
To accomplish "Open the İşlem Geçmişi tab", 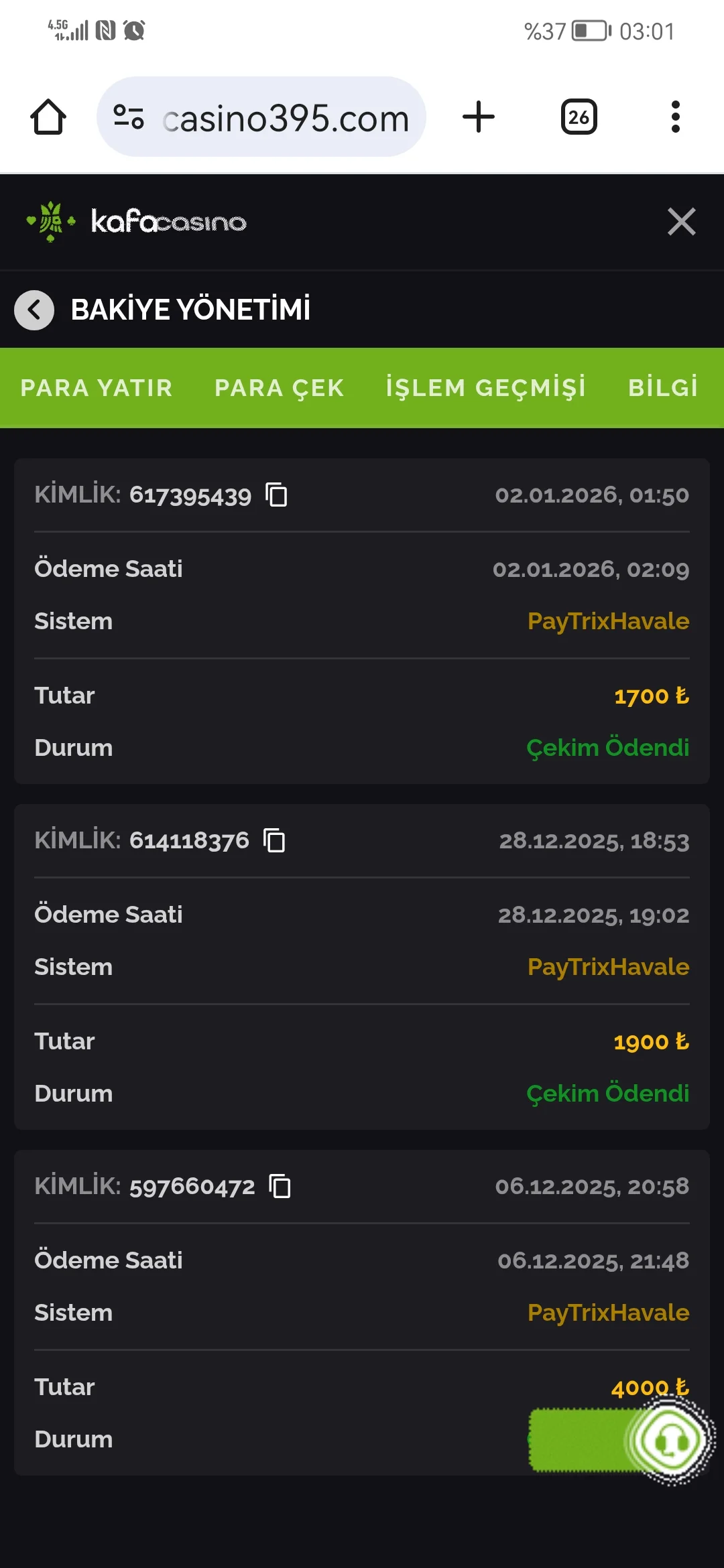I will [485, 388].
